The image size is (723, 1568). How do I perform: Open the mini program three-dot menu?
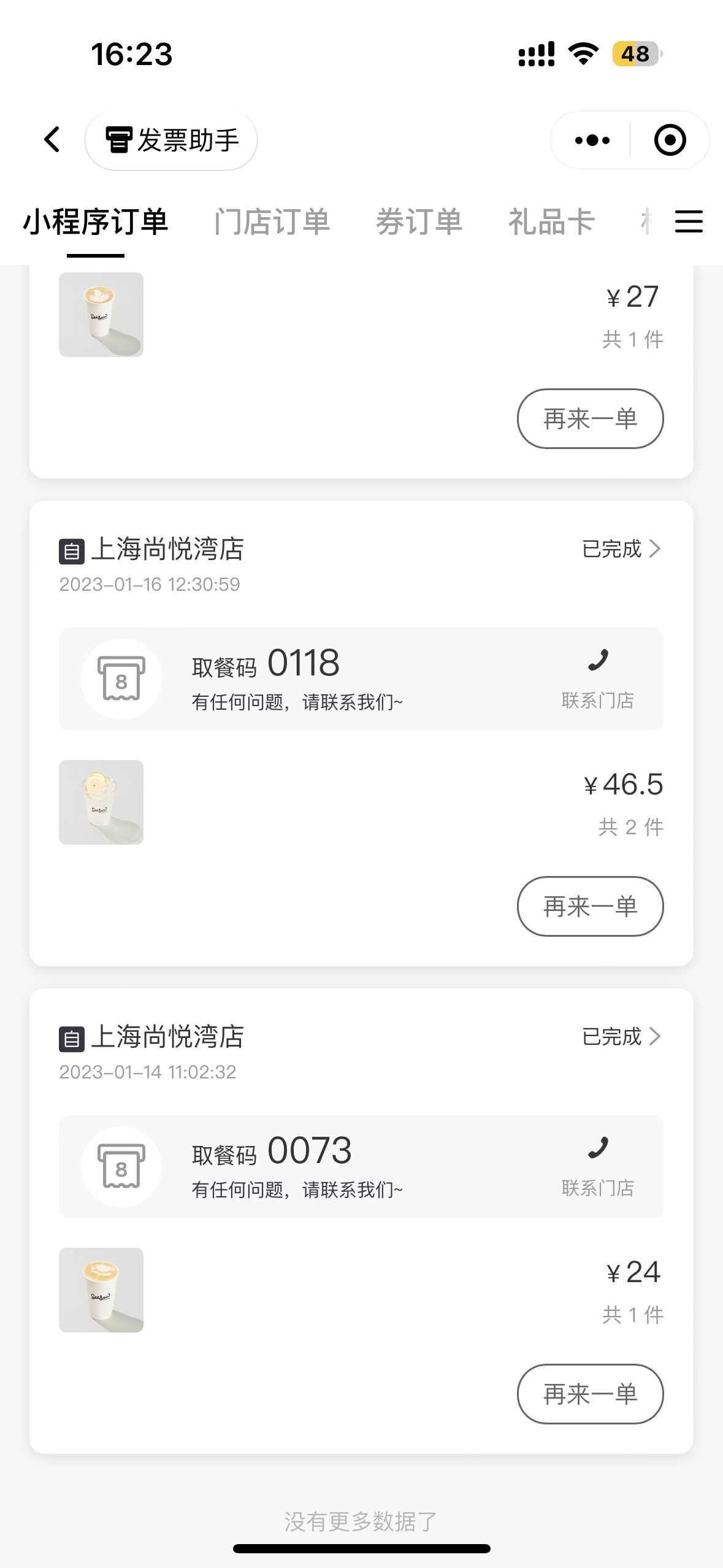[592, 140]
